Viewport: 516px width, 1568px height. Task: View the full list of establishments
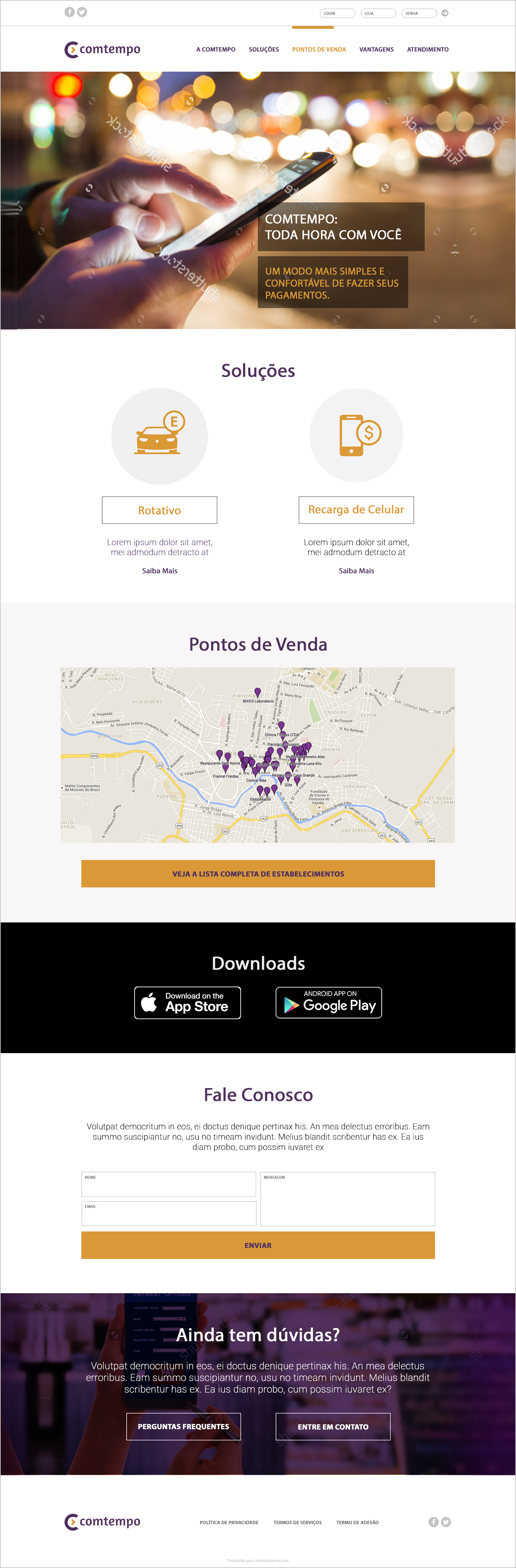click(x=258, y=873)
